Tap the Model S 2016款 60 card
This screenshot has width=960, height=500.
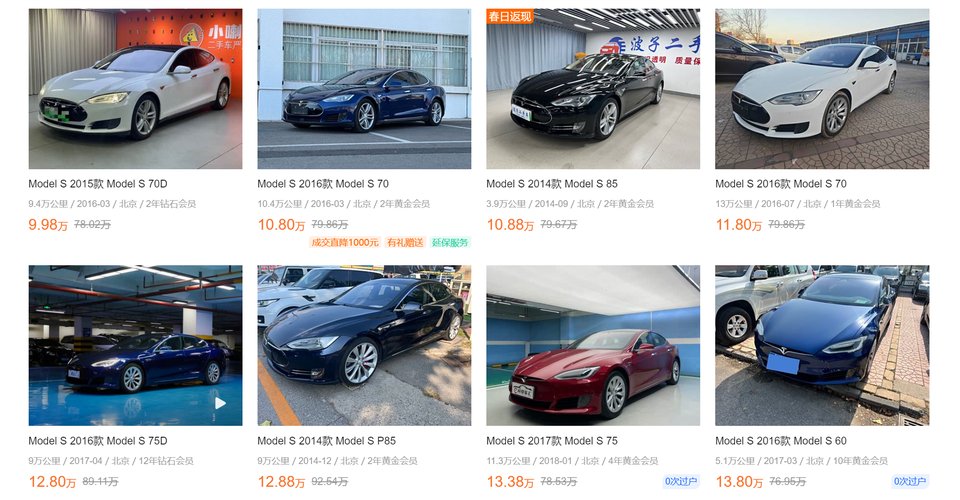pyautogui.click(x=822, y=346)
